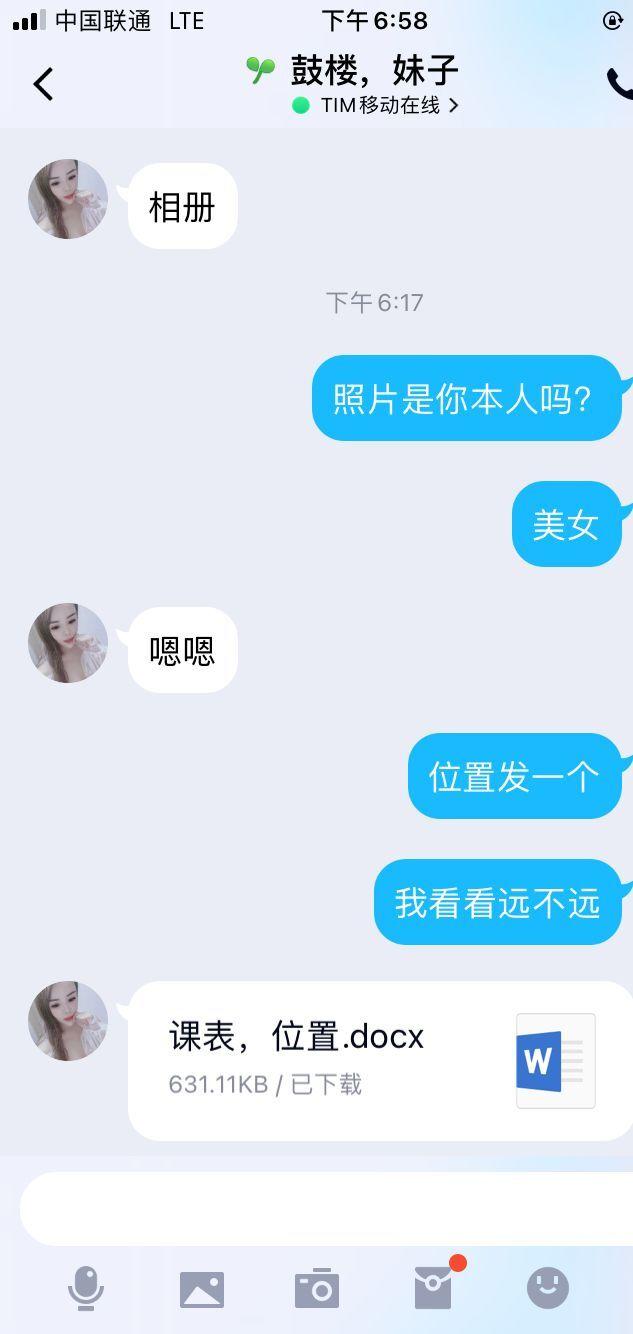Open the photo gallery picker

click(202, 1289)
